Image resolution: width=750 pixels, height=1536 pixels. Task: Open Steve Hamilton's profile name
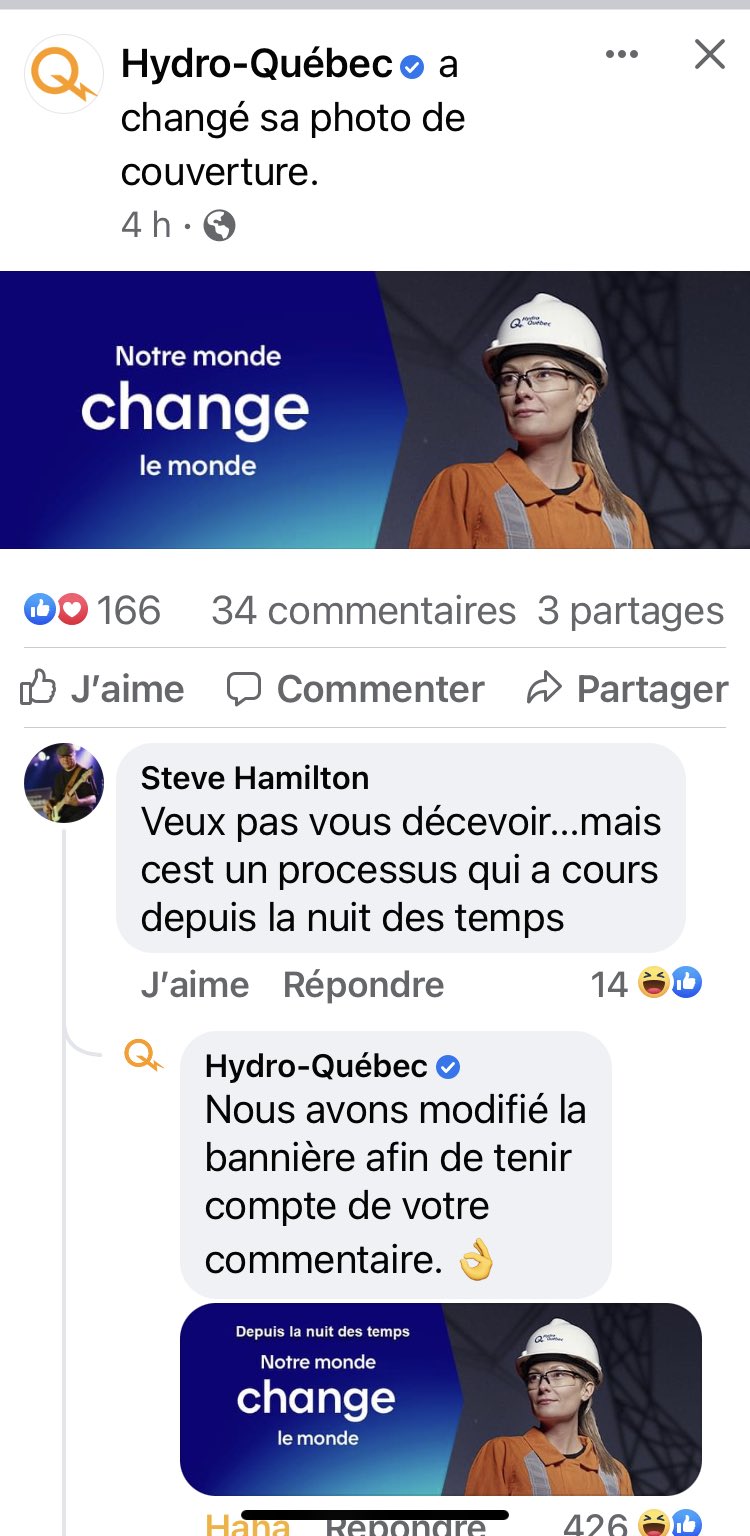pos(255,777)
